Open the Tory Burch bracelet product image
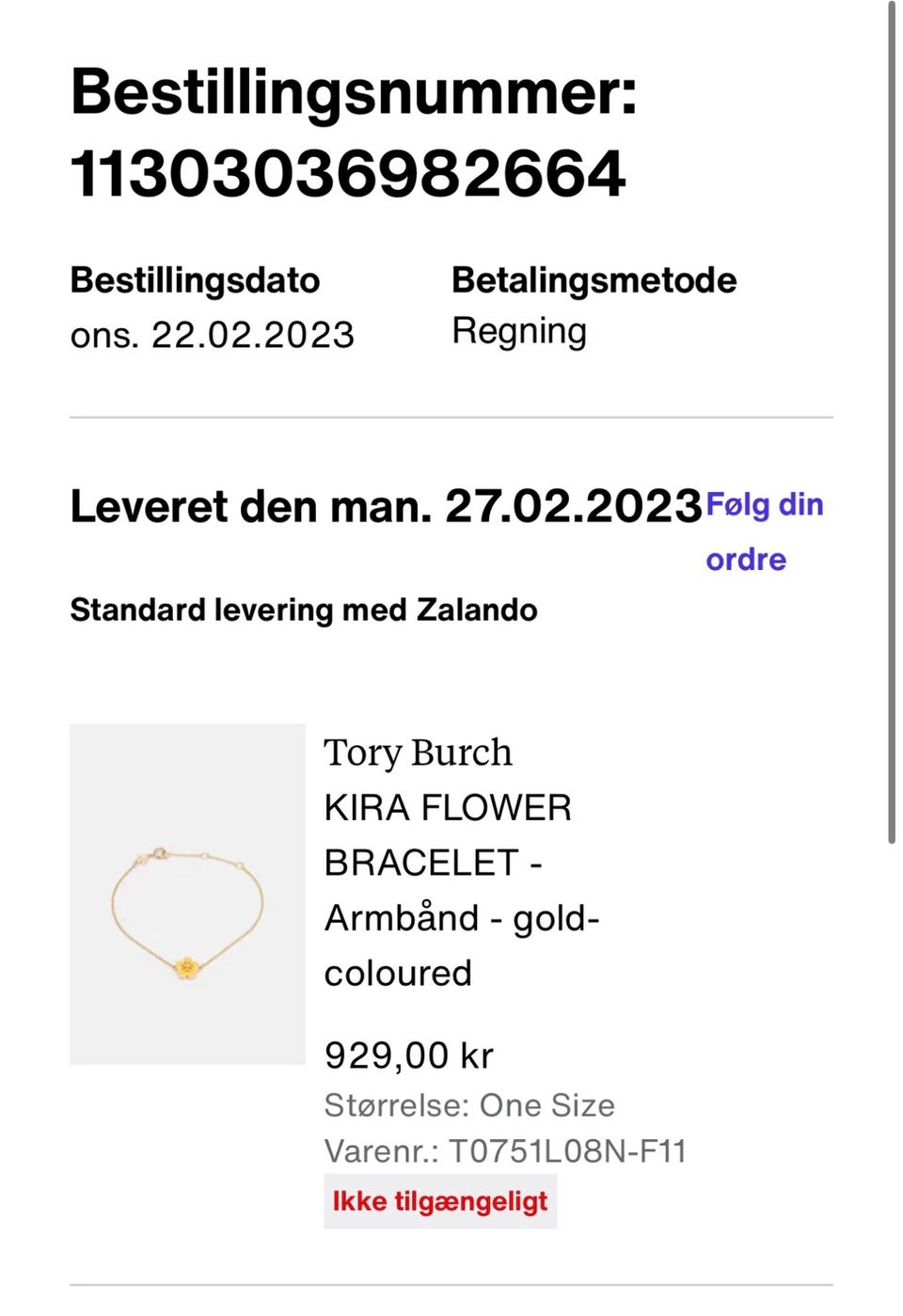 pos(188,894)
